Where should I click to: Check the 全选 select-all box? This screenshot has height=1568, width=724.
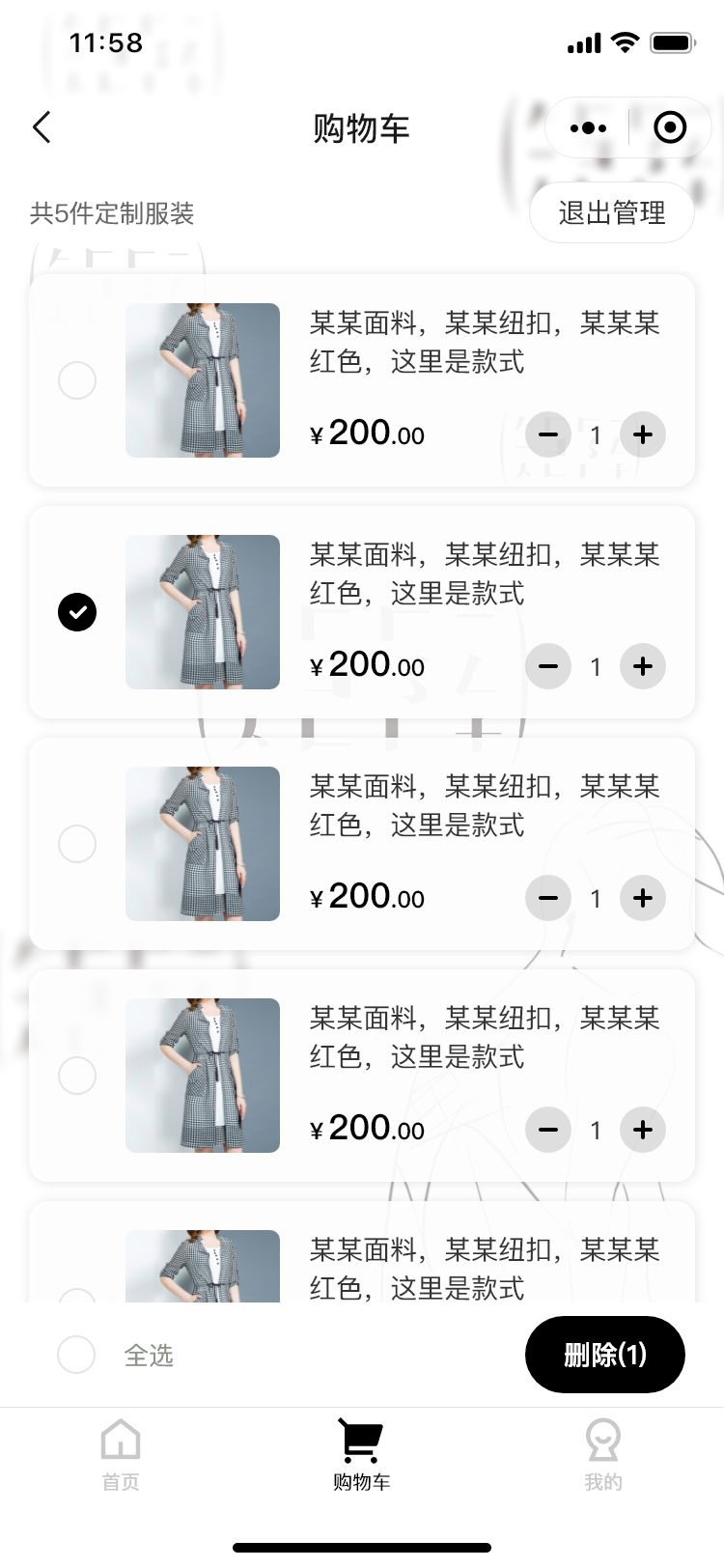pyautogui.click(x=76, y=1355)
